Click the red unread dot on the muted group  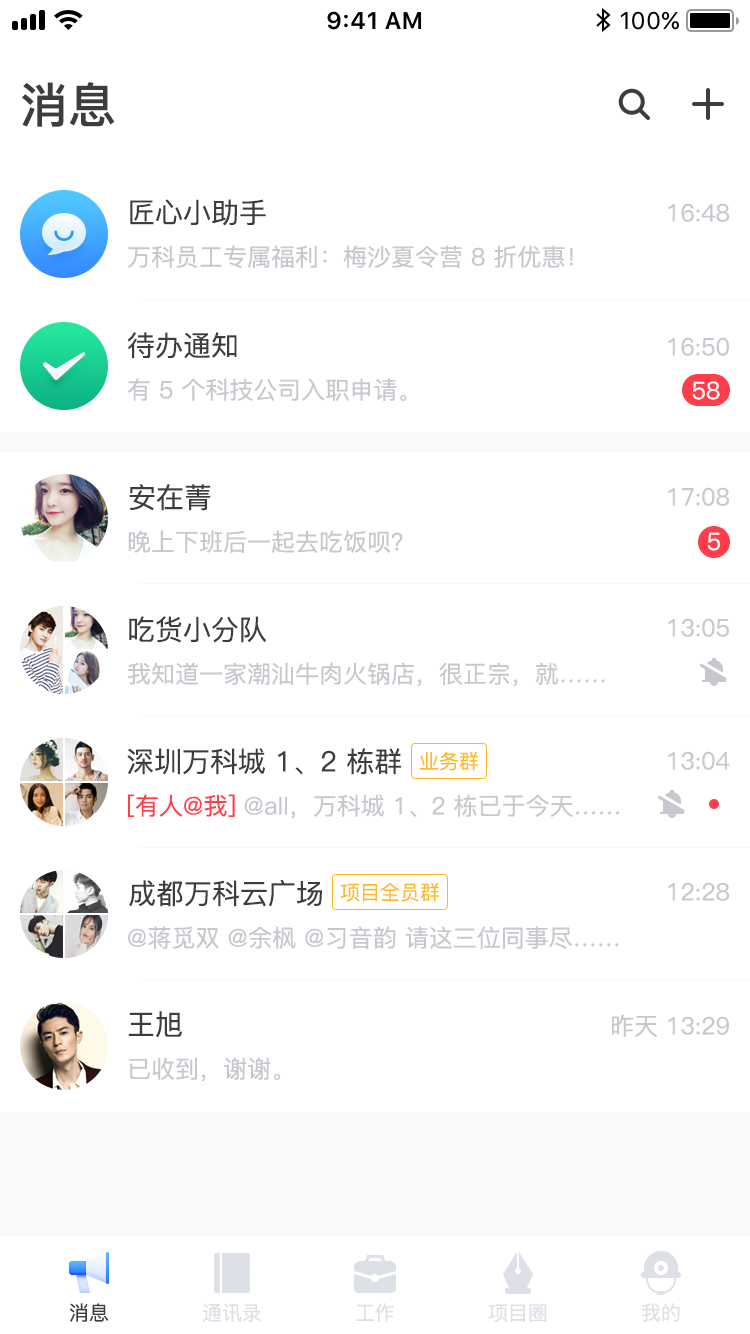pyautogui.click(x=714, y=803)
